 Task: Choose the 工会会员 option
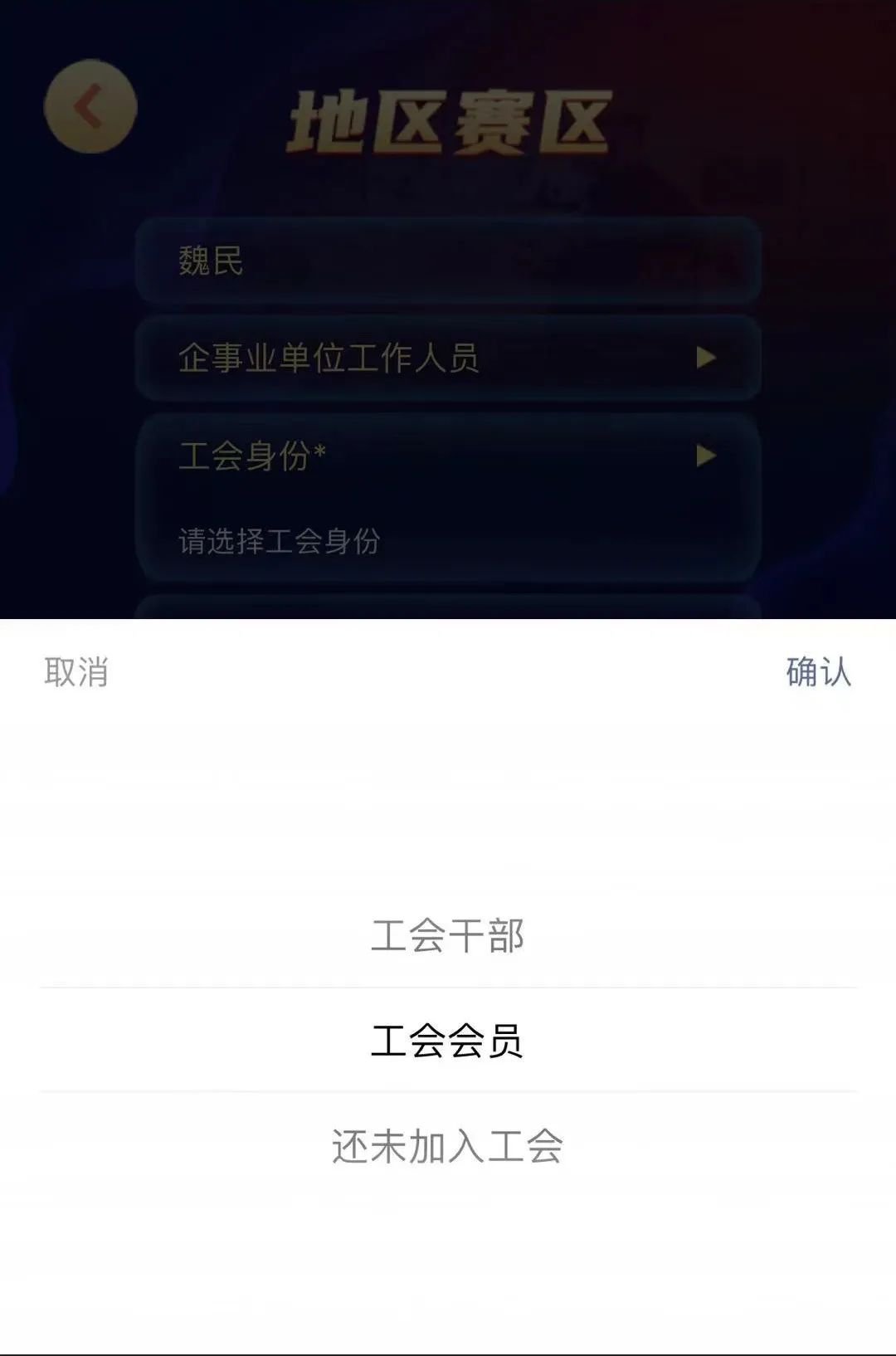point(447,1041)
